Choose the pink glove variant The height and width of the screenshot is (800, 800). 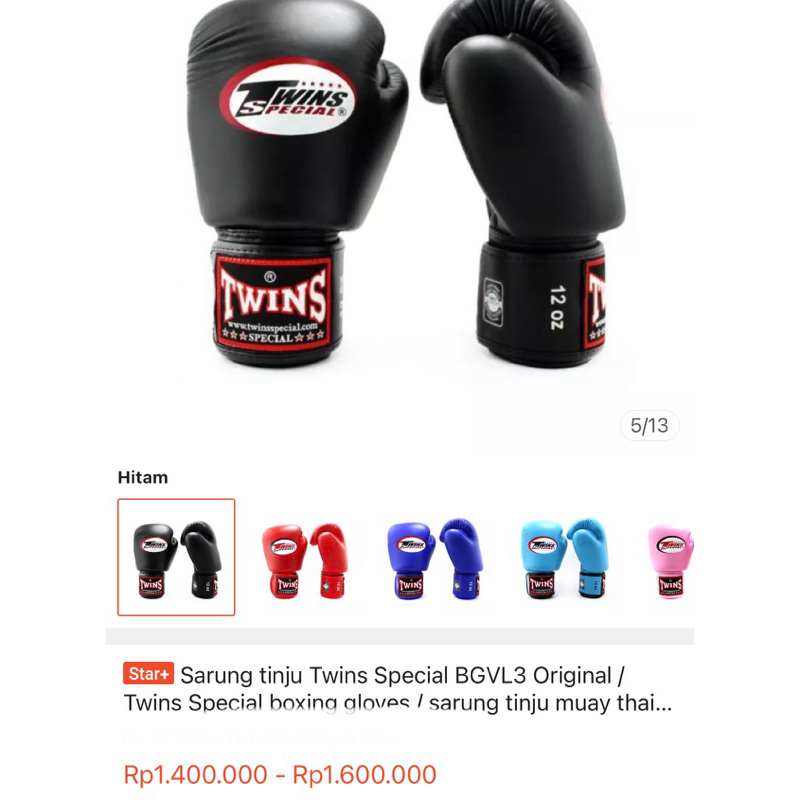(671, 558)
